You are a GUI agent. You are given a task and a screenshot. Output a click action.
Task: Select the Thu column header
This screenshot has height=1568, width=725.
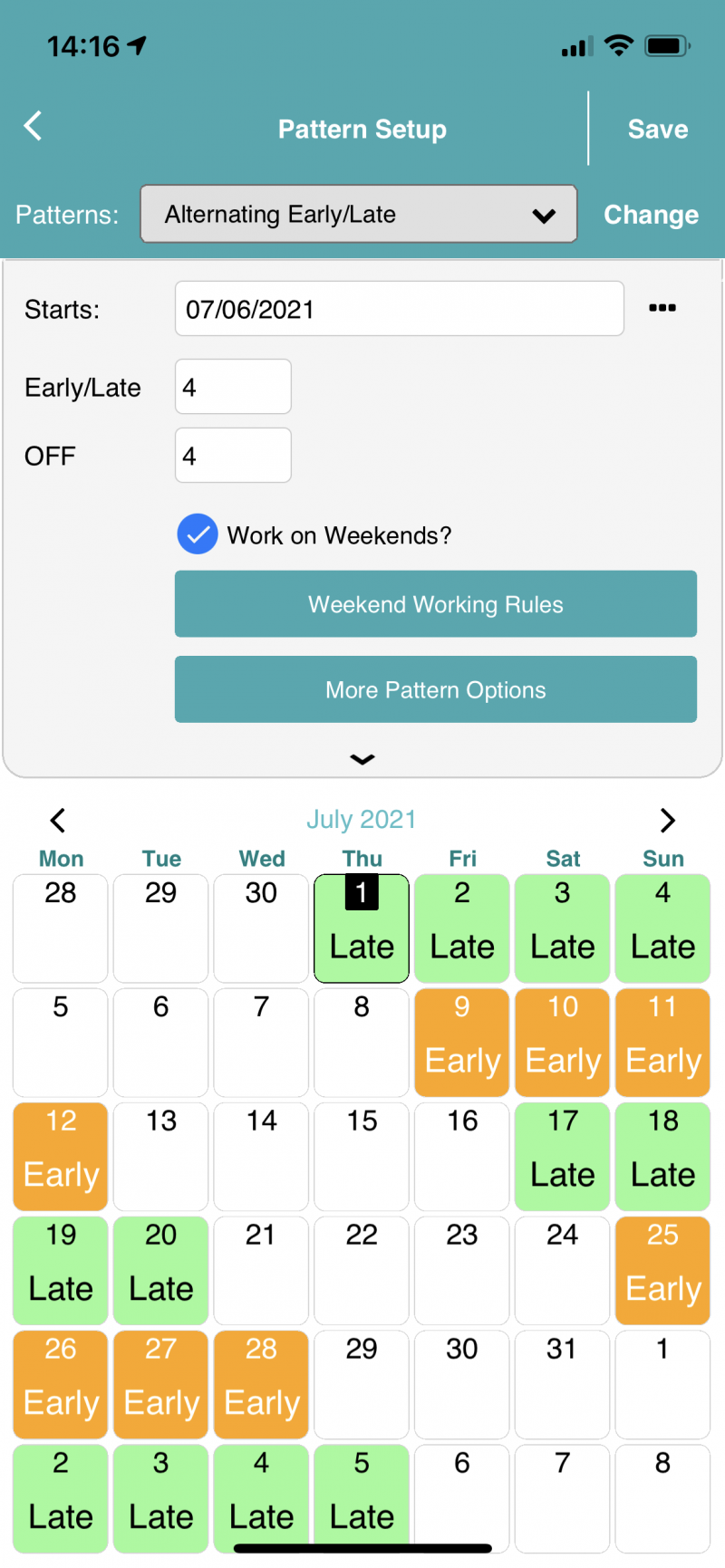point(362,859)
